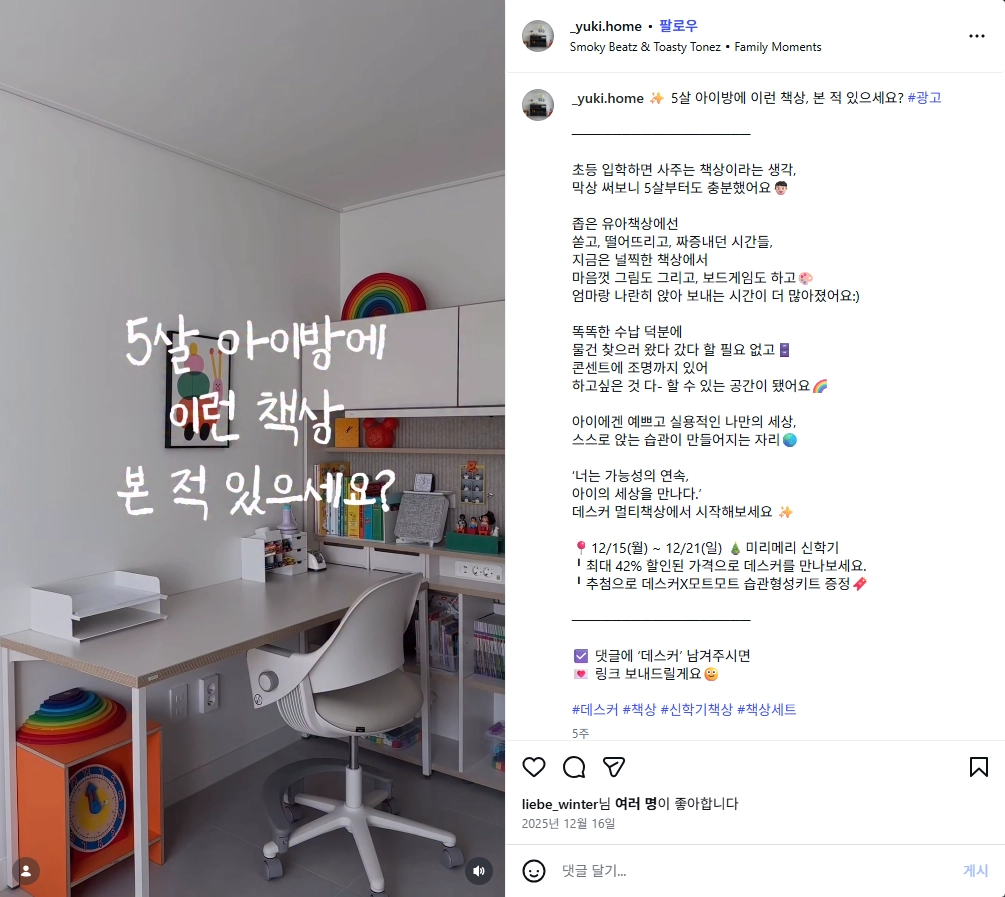Save this post with the bookmark icon

coord(979,767)
